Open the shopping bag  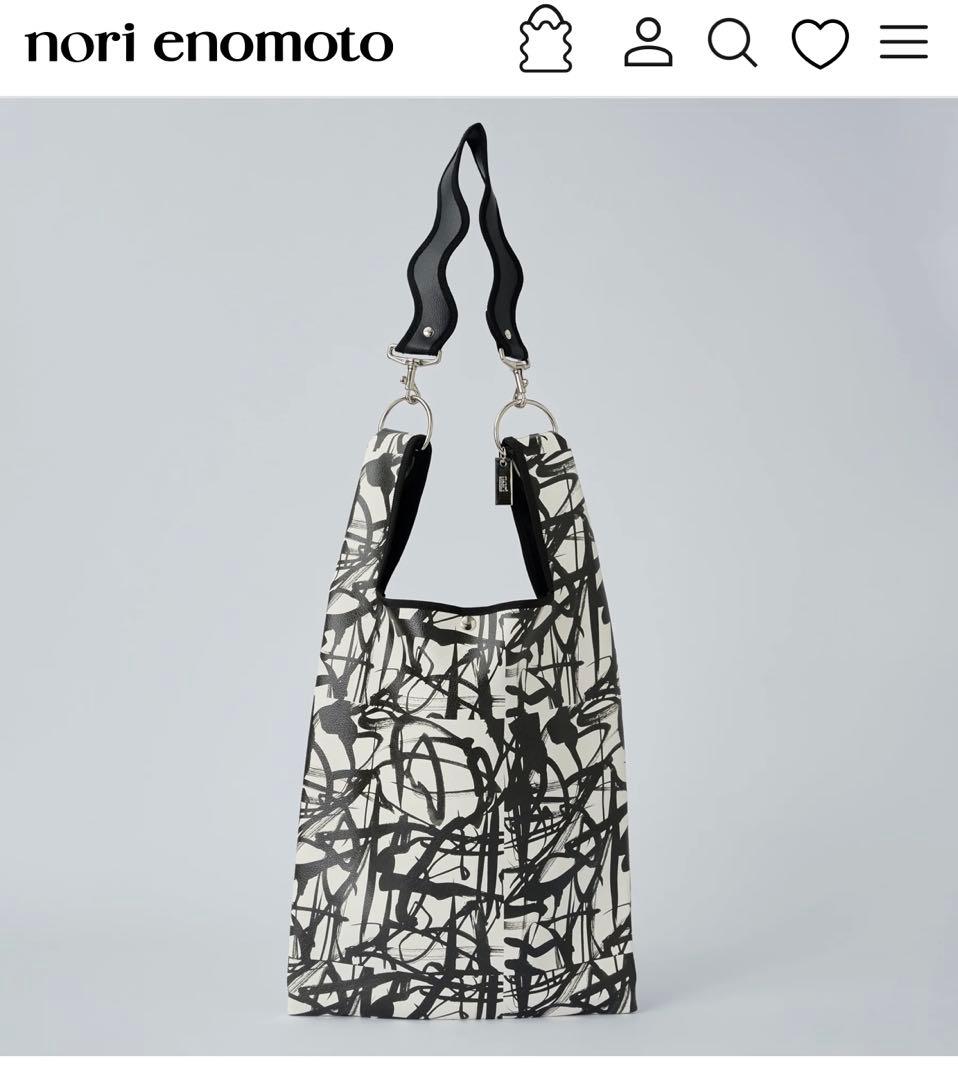click(x=546, y=40)
